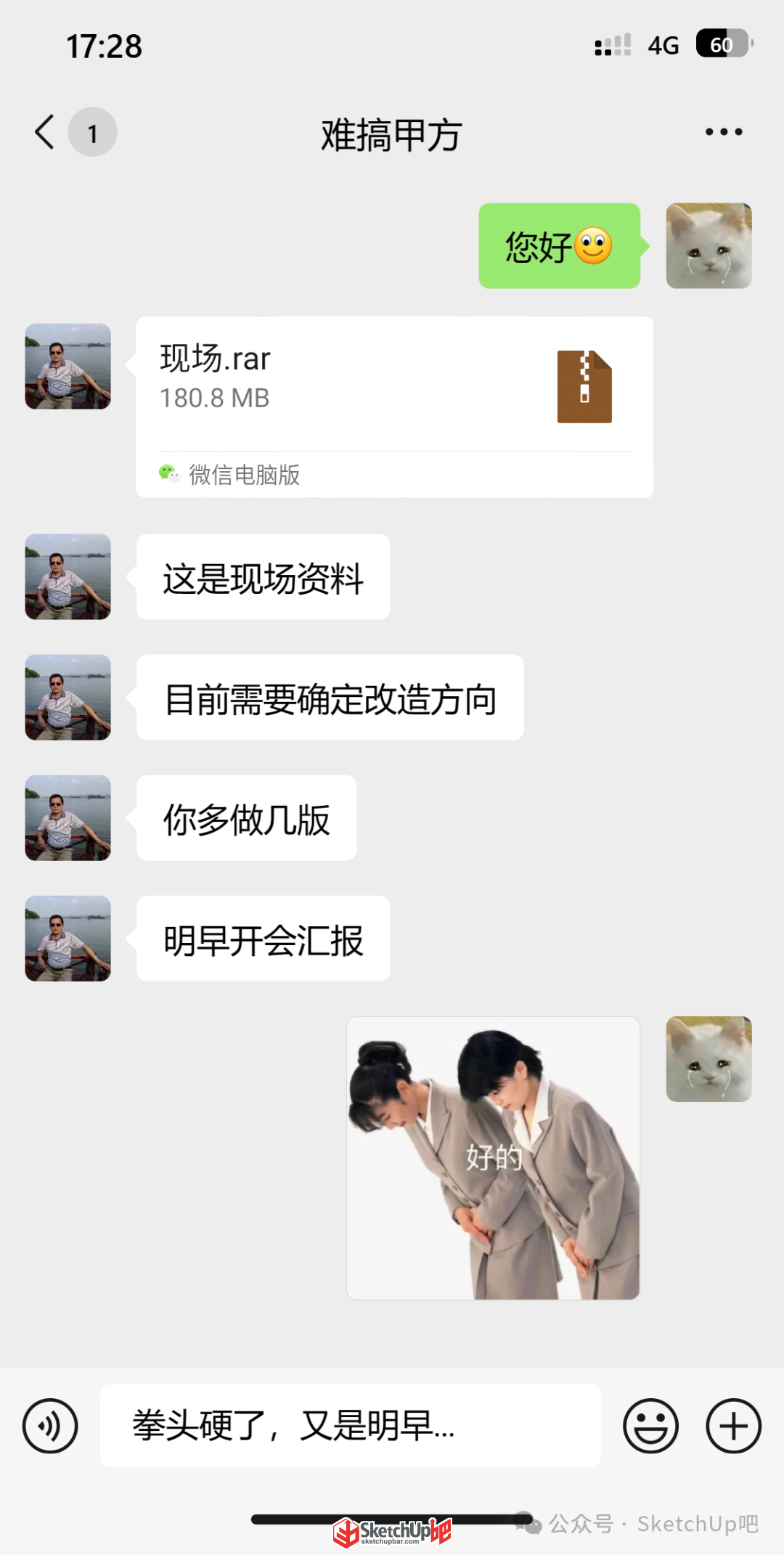Open the plus attachment menu
Viewport: 784px width, 1555px height.
click(x=733, y=1426)
